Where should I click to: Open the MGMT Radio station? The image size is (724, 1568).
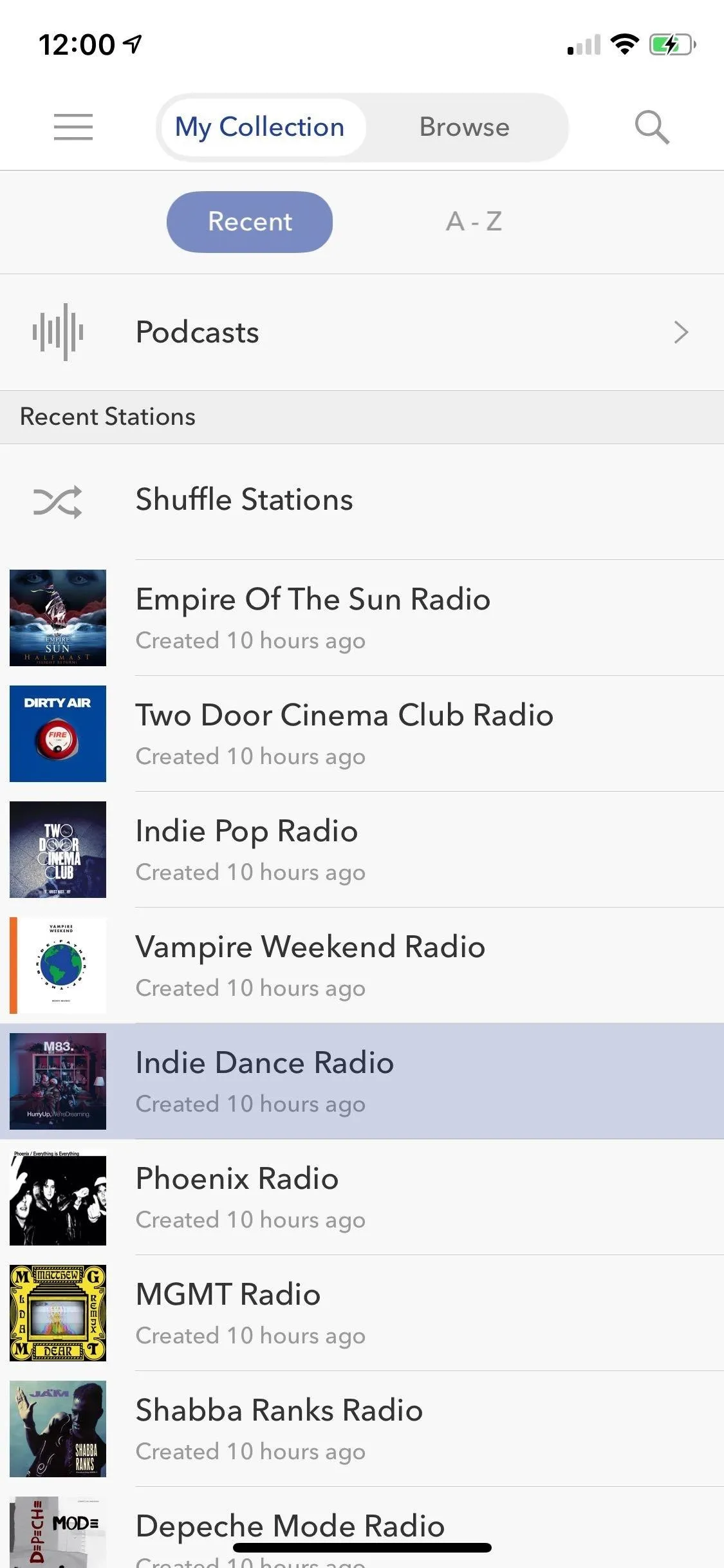pyautogui.click(x=362, y=1312)
